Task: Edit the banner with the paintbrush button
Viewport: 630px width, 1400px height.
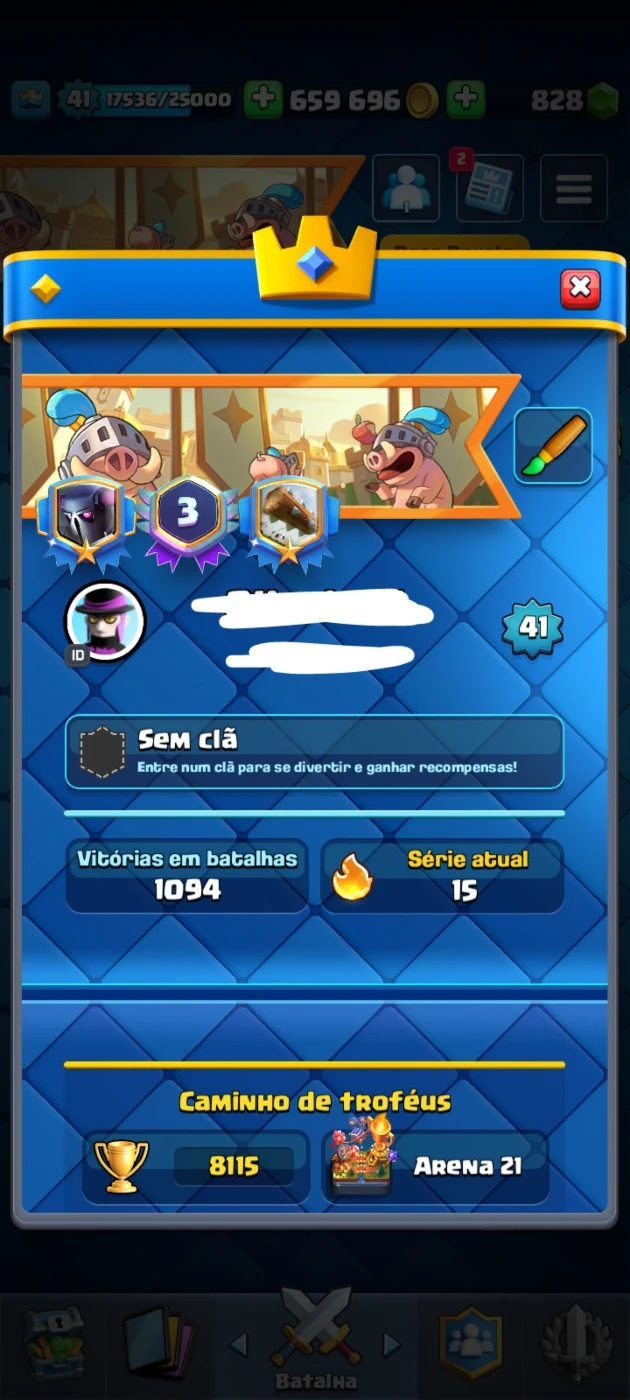Action: click(553, 446)
